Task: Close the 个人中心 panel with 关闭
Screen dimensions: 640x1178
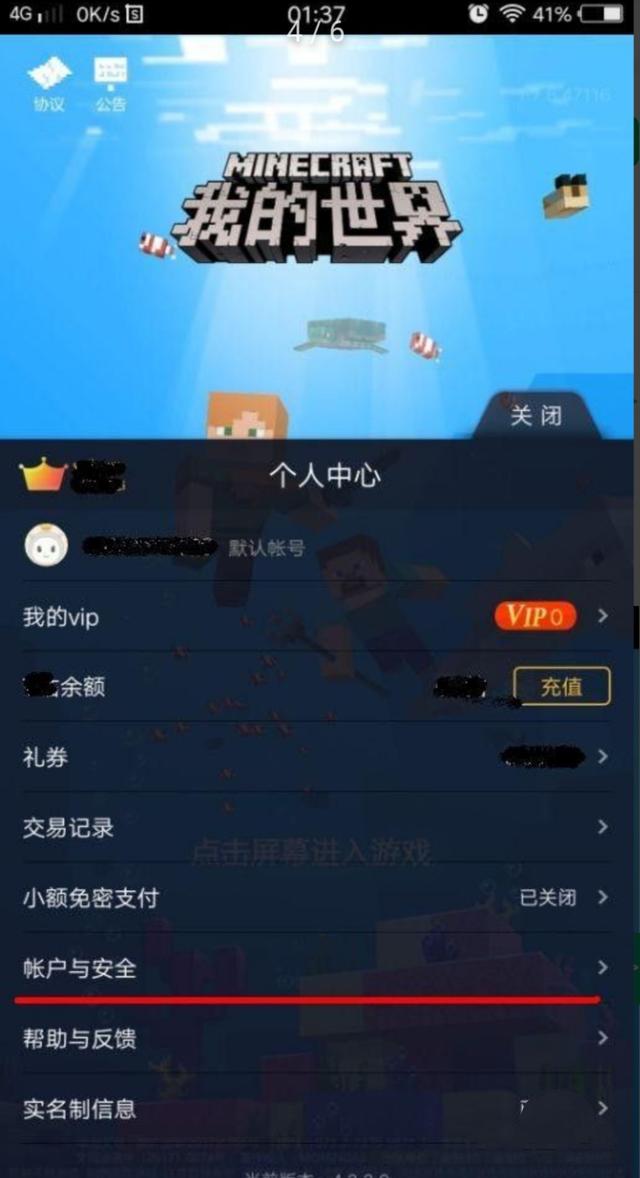Action: (x=537, y=415)
